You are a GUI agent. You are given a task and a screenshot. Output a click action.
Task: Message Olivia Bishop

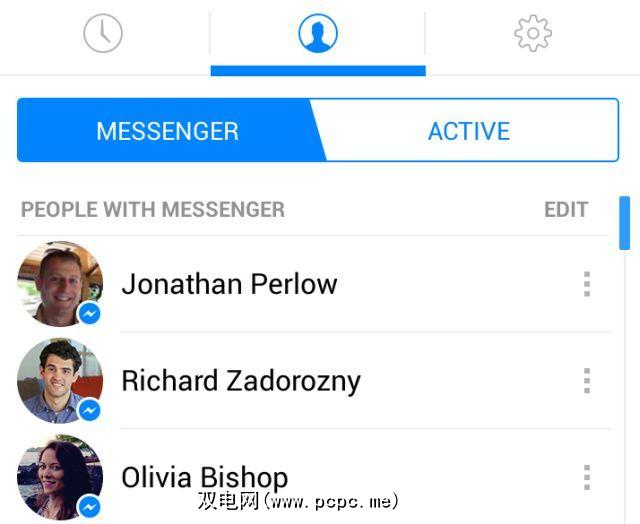(204, 477)
